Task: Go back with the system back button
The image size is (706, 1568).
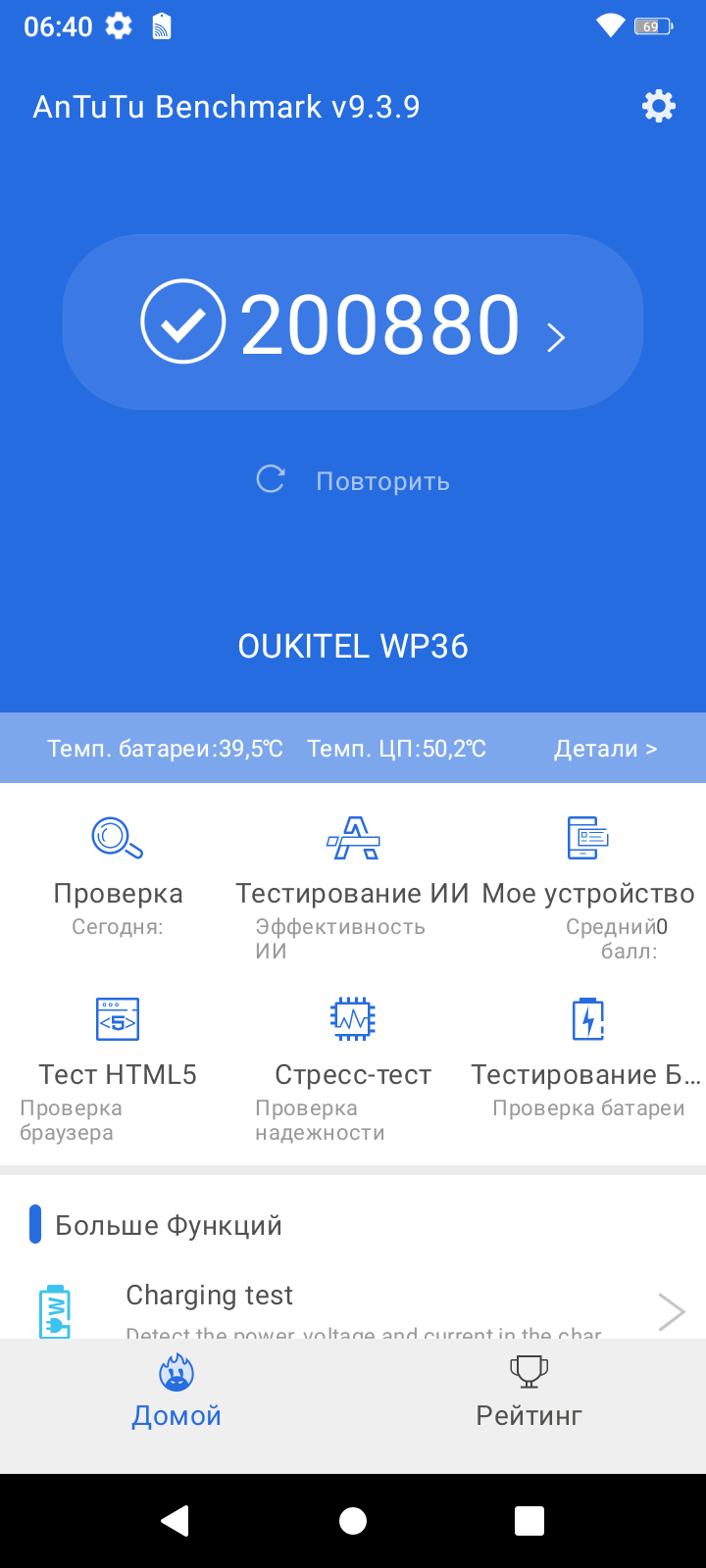Action: pos(176,1520)
